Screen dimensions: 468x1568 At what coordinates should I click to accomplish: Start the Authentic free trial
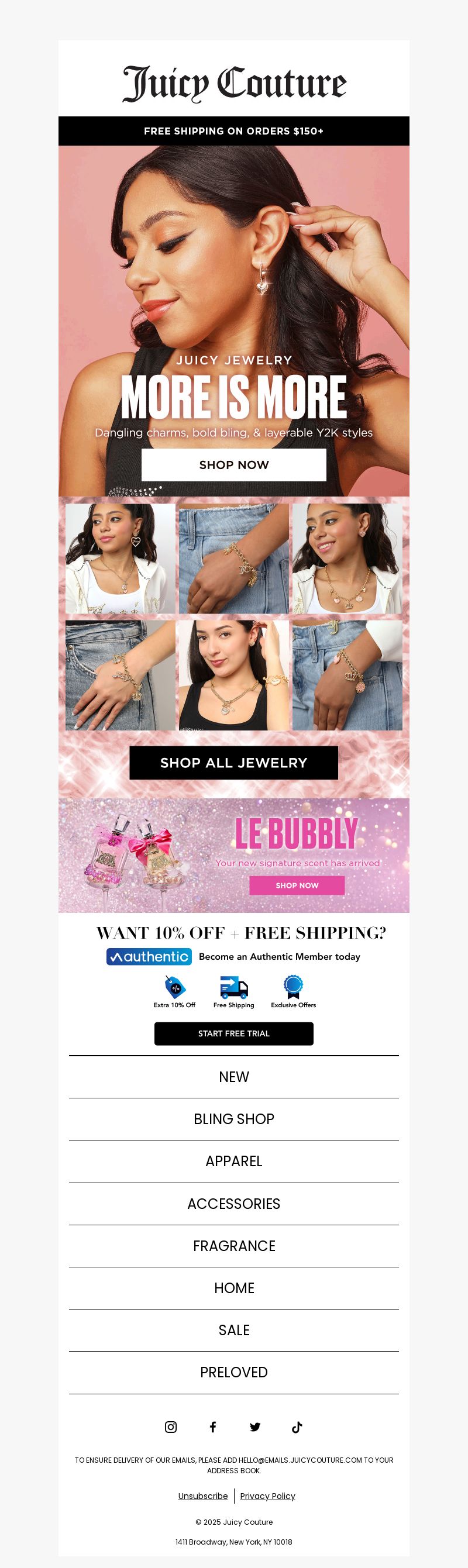click(x=233, y=1033)
